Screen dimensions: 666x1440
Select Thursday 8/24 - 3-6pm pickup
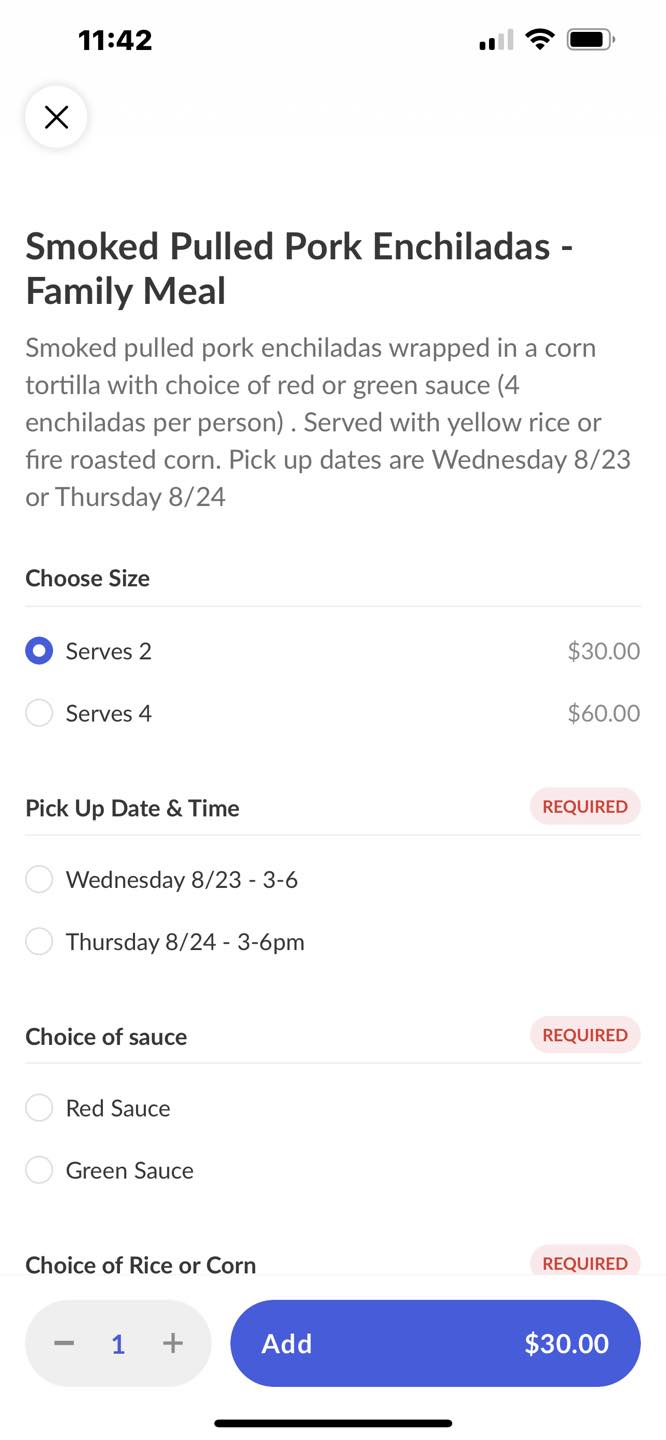(39, 942)
